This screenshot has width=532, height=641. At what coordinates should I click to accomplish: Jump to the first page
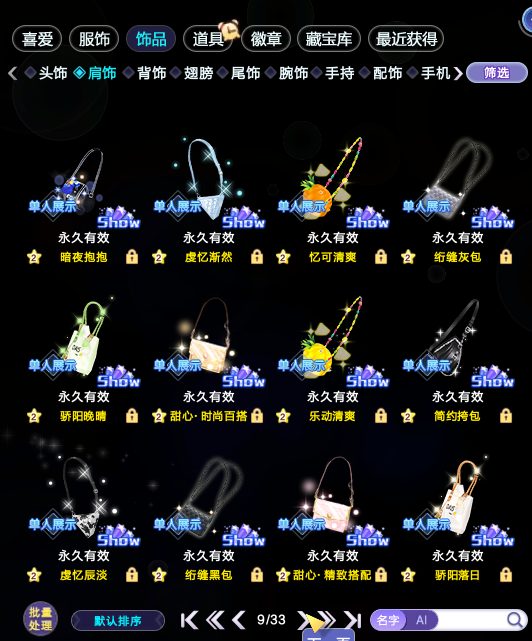(189, 620)
